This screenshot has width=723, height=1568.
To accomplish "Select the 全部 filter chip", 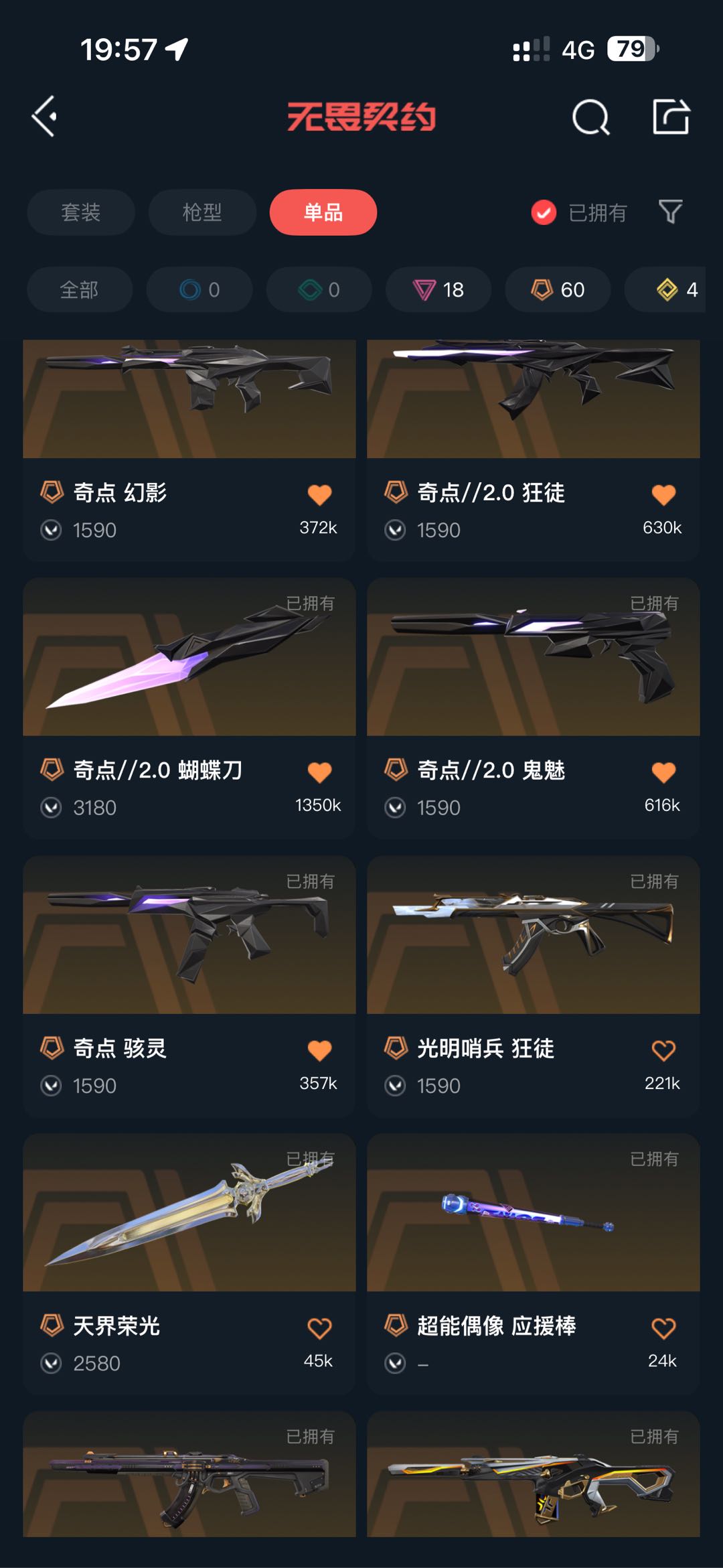I will point(80,289).
